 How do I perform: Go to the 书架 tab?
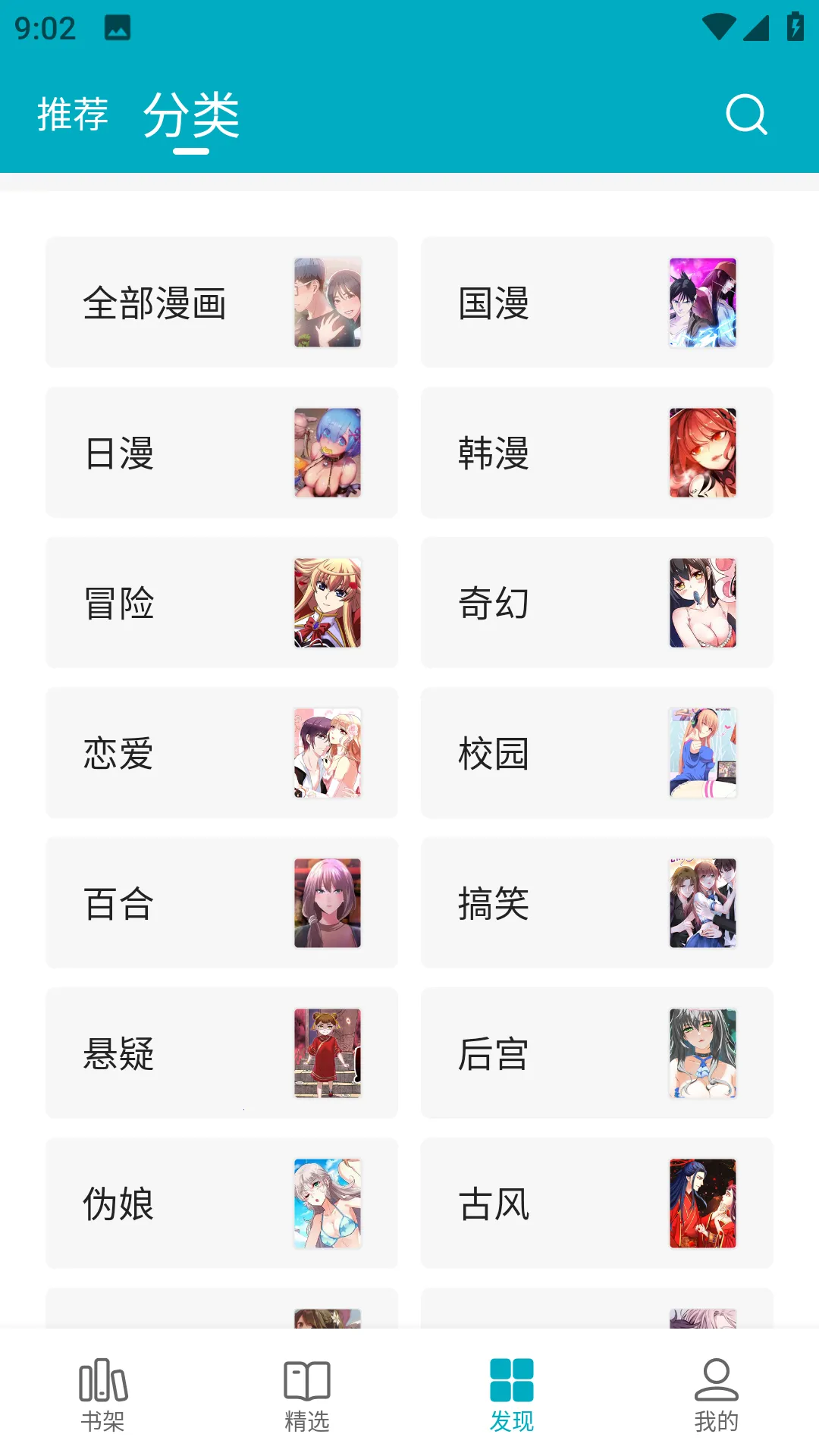pos(102,1395)
